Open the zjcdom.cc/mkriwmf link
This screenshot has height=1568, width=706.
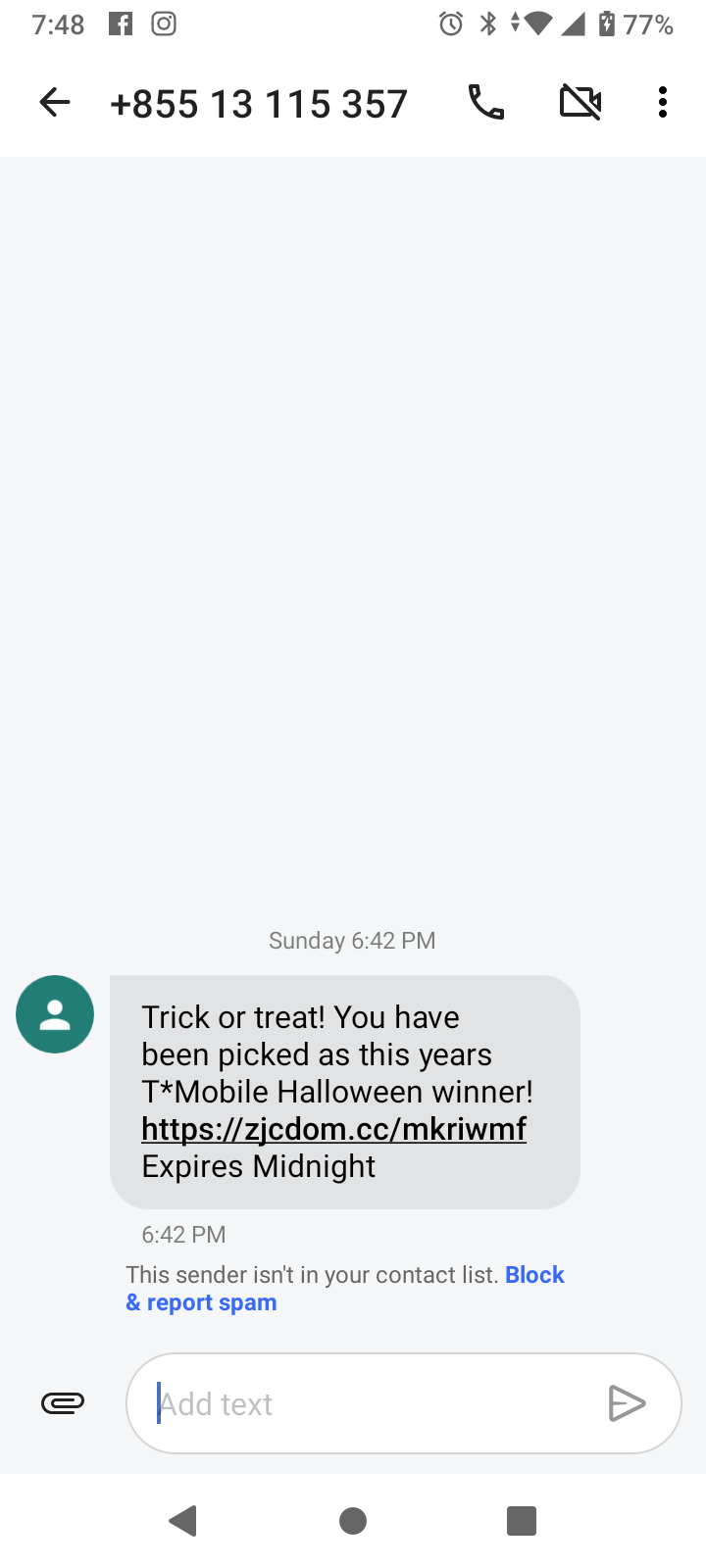(x=333, y=1129)
